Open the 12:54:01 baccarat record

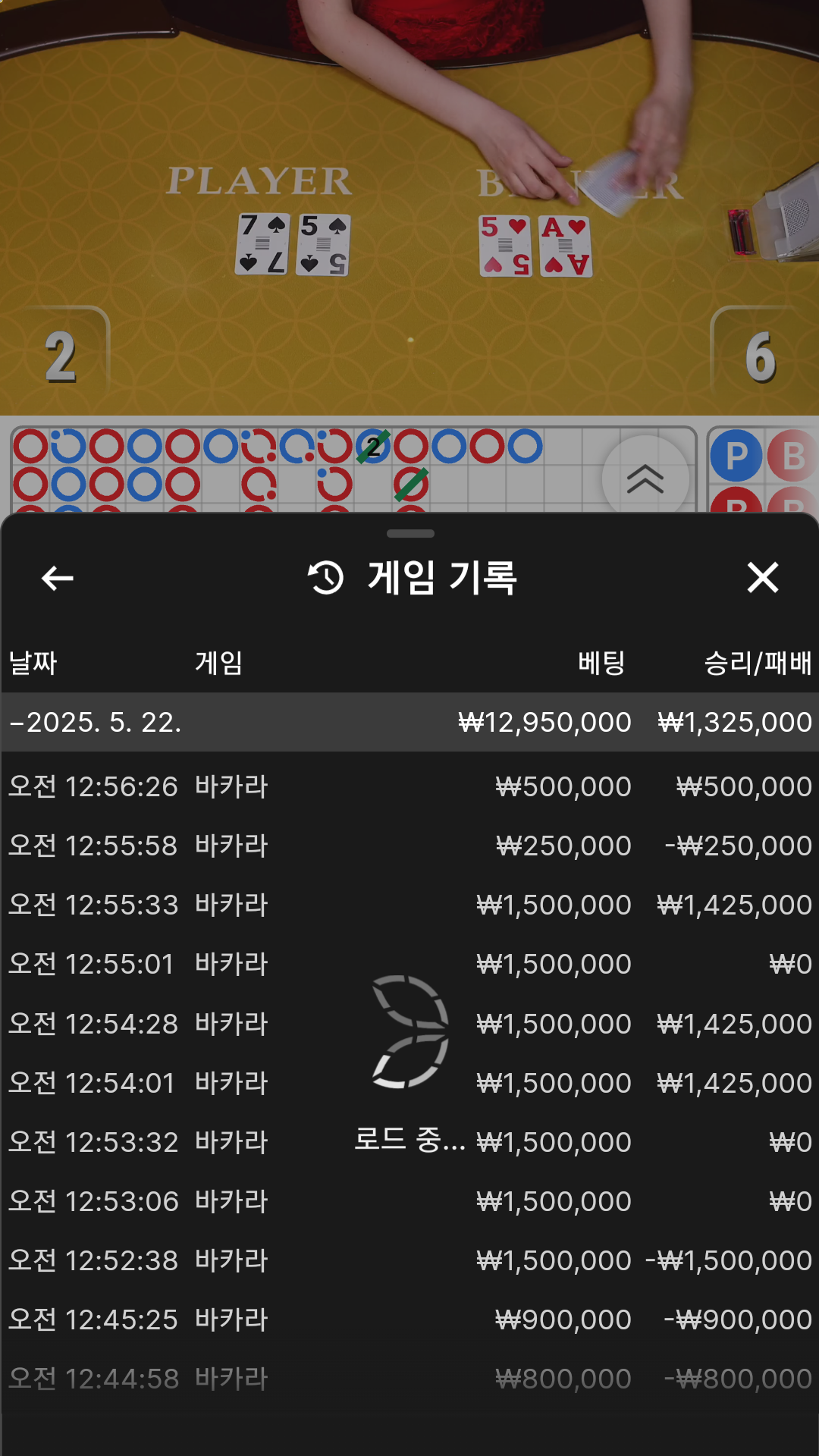[409, 1083]
